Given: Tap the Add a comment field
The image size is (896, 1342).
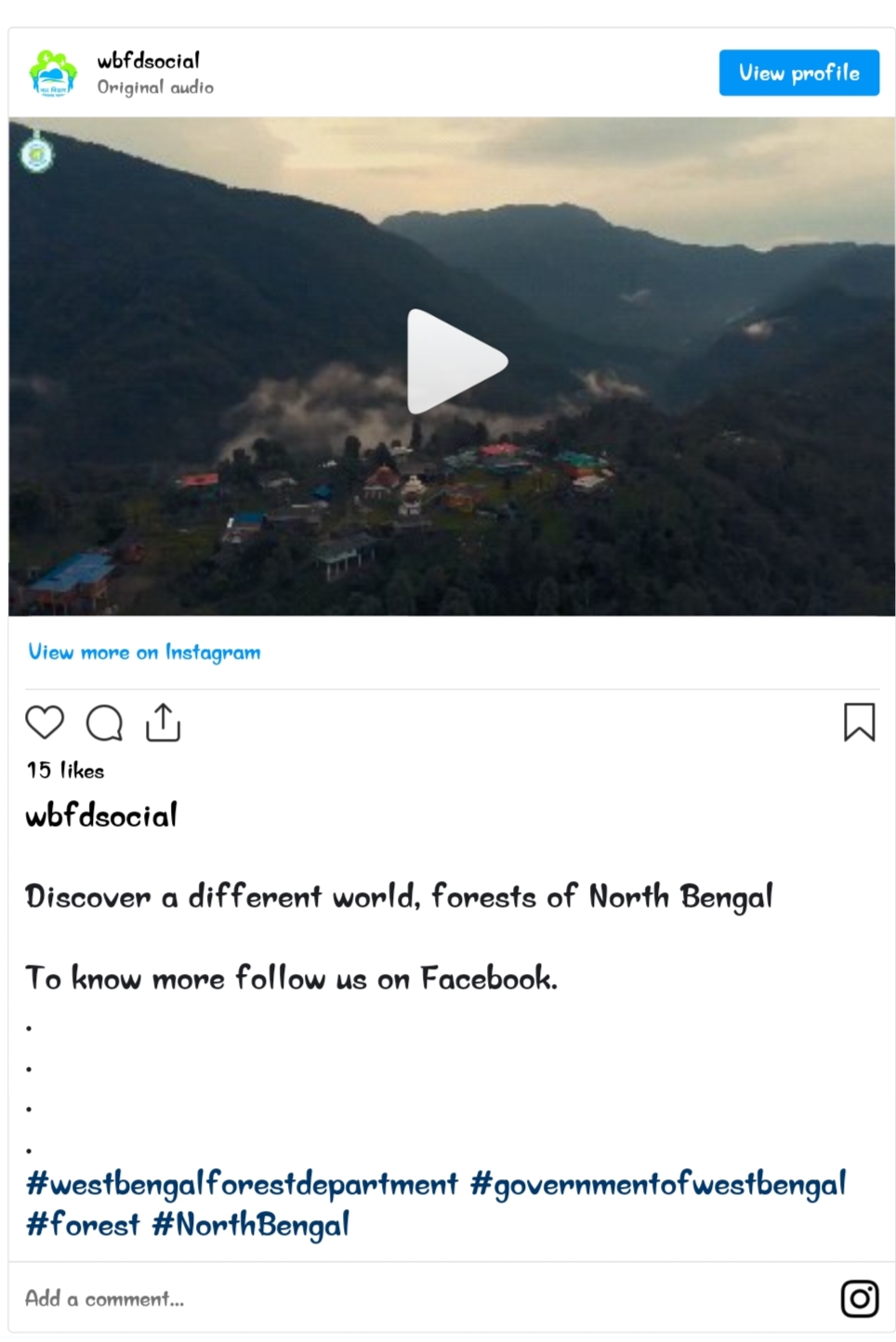Looking at the screenshot, I should point(104,1298).
